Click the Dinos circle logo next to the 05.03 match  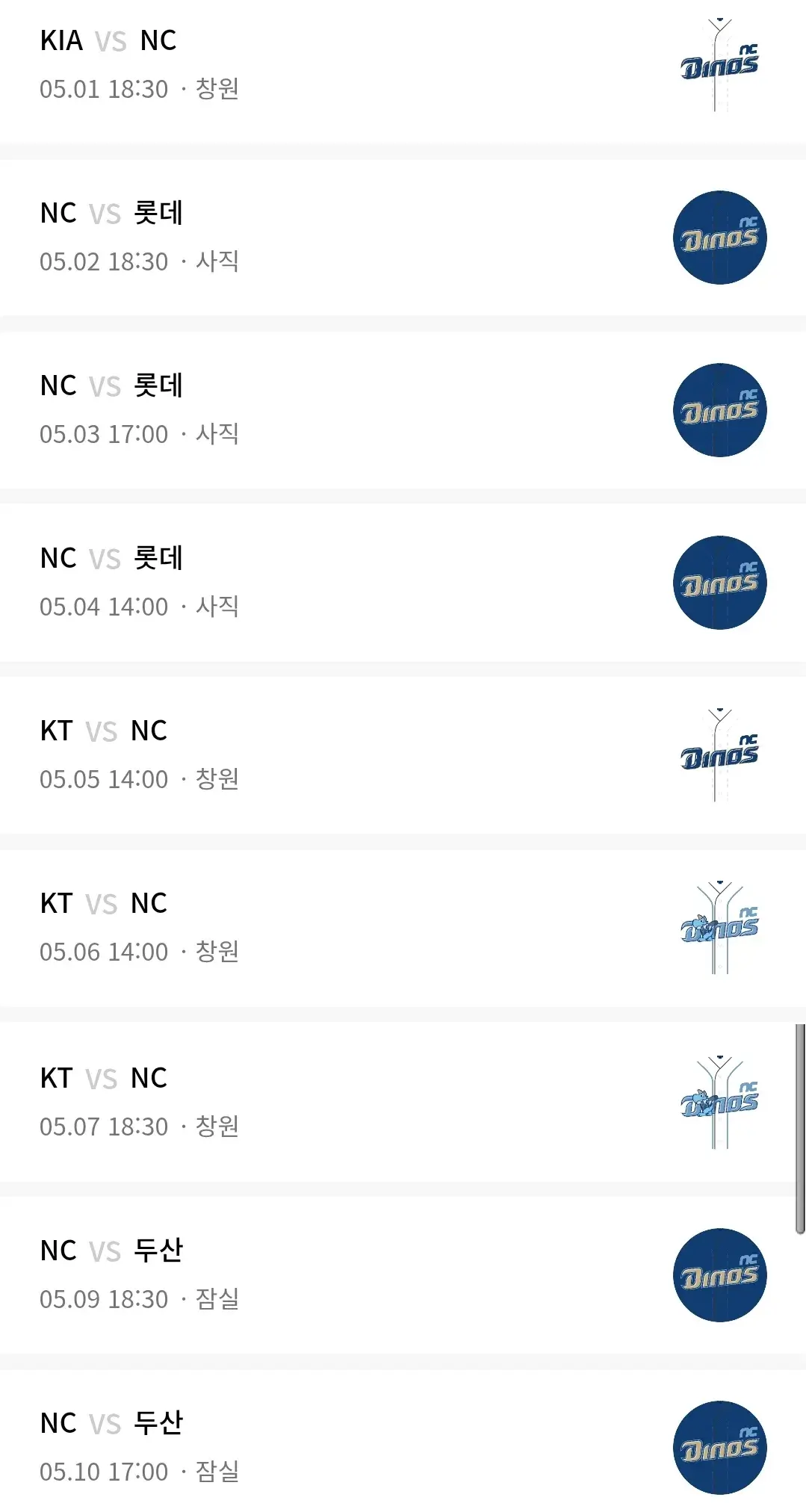point(719,409)
